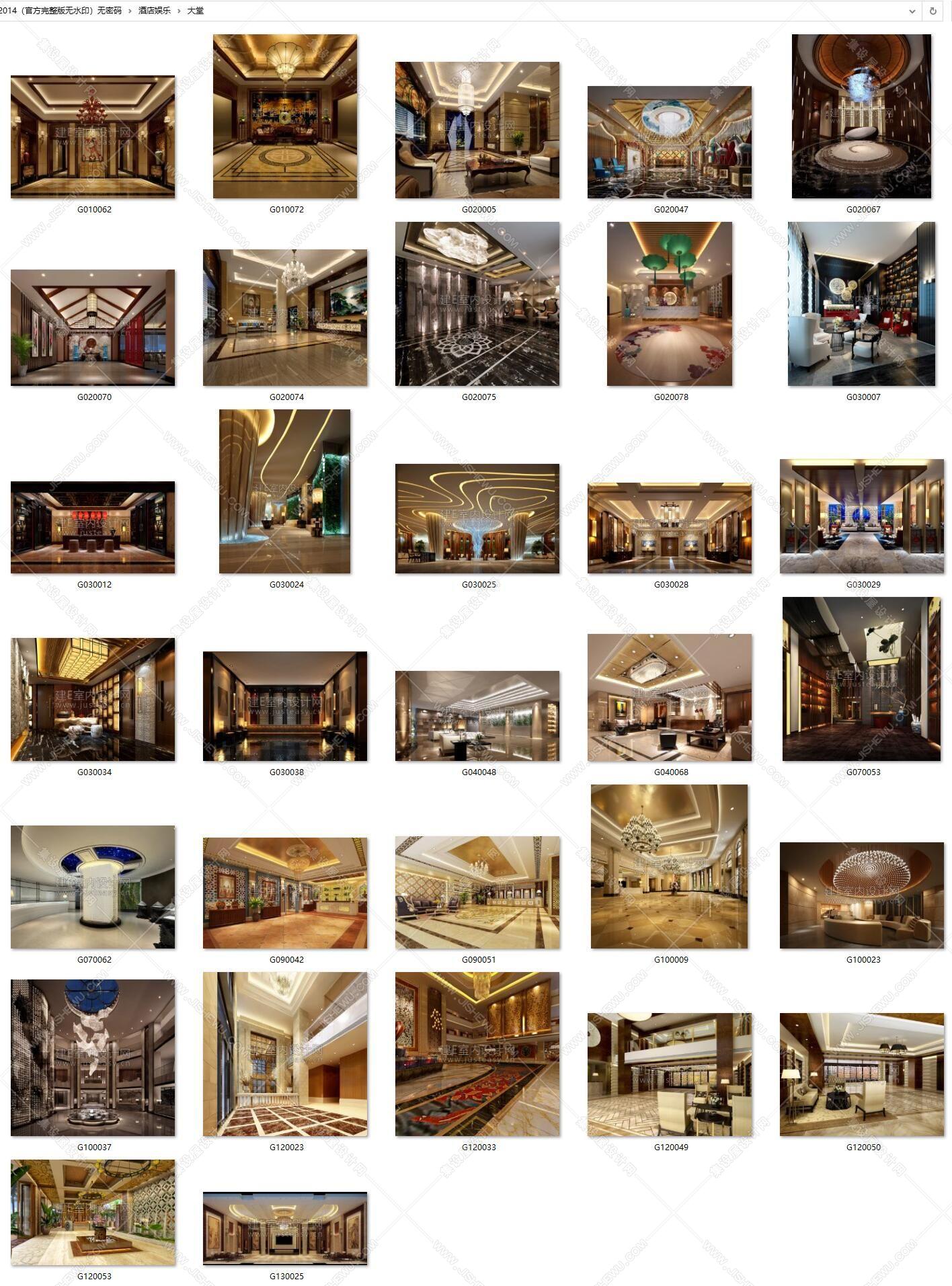The image size is (952, 1286).
Task: Open the G100037 image file
Action: click(93, 1057)
